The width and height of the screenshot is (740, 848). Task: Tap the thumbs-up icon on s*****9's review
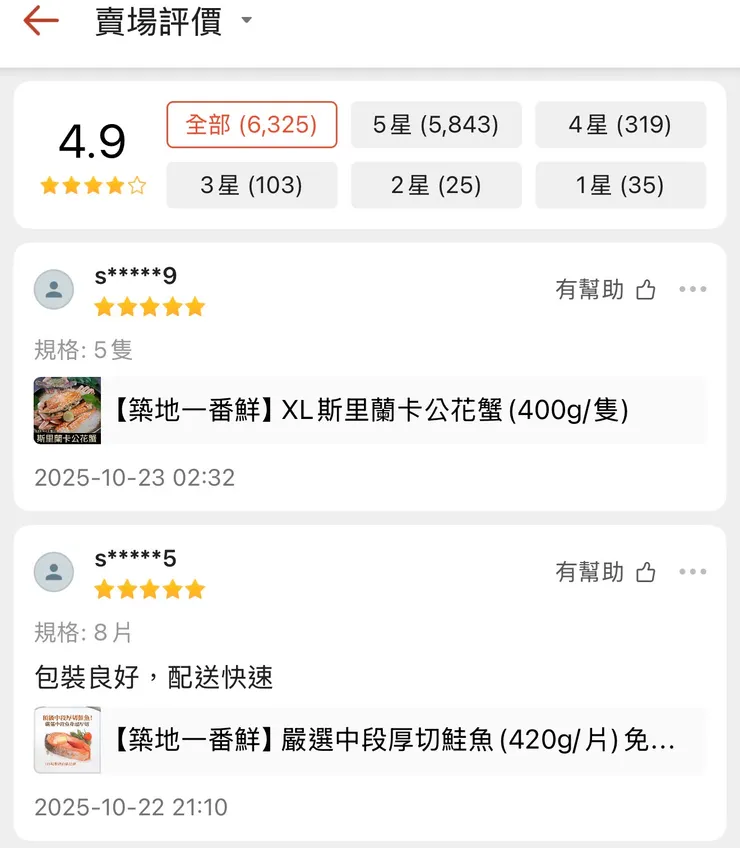point(646,290)
